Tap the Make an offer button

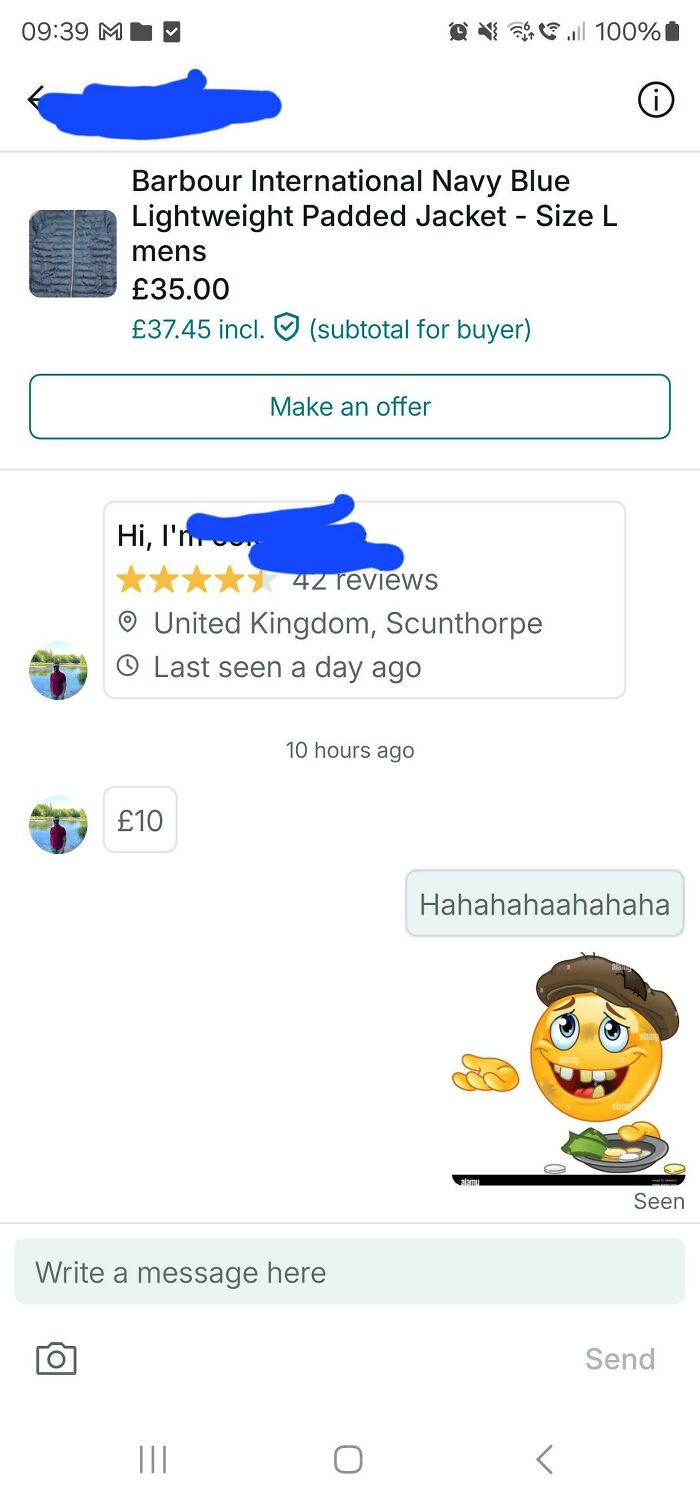pos(350,407)
